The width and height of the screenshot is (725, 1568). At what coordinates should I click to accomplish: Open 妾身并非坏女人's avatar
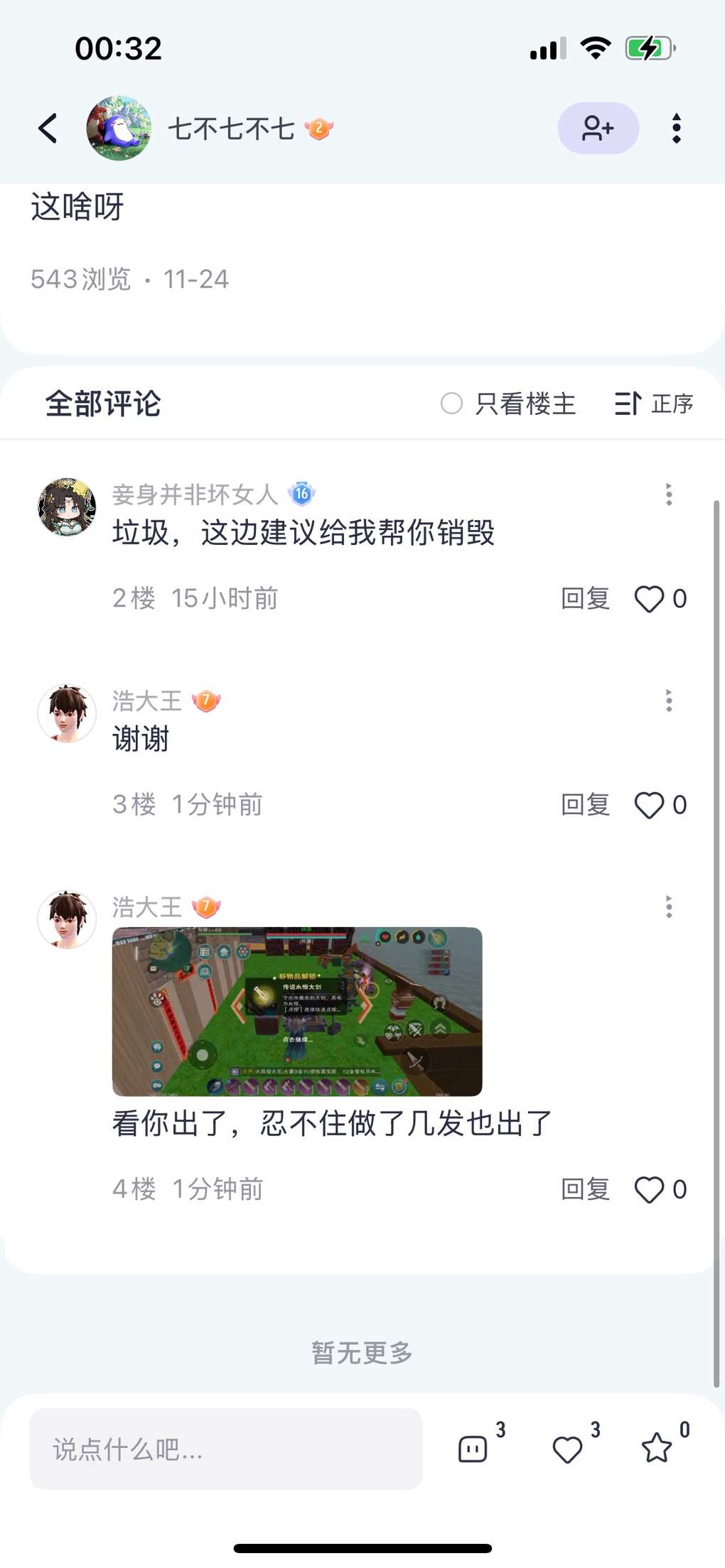tap(67, 507)
